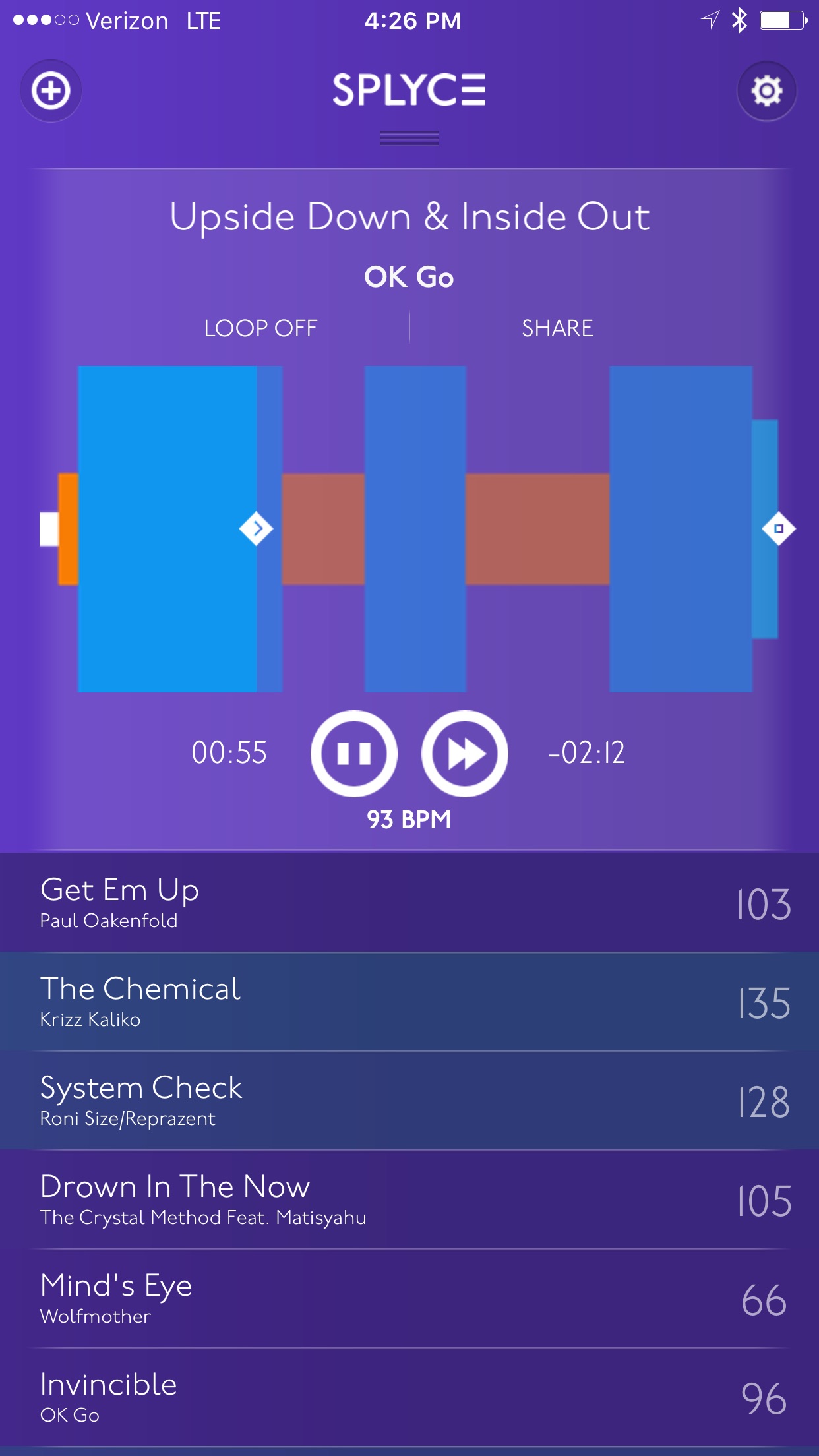Tap the add (plus) icon
This screenshot has height=1456, width=819.
pyautogui.click(x=51, y=90)
